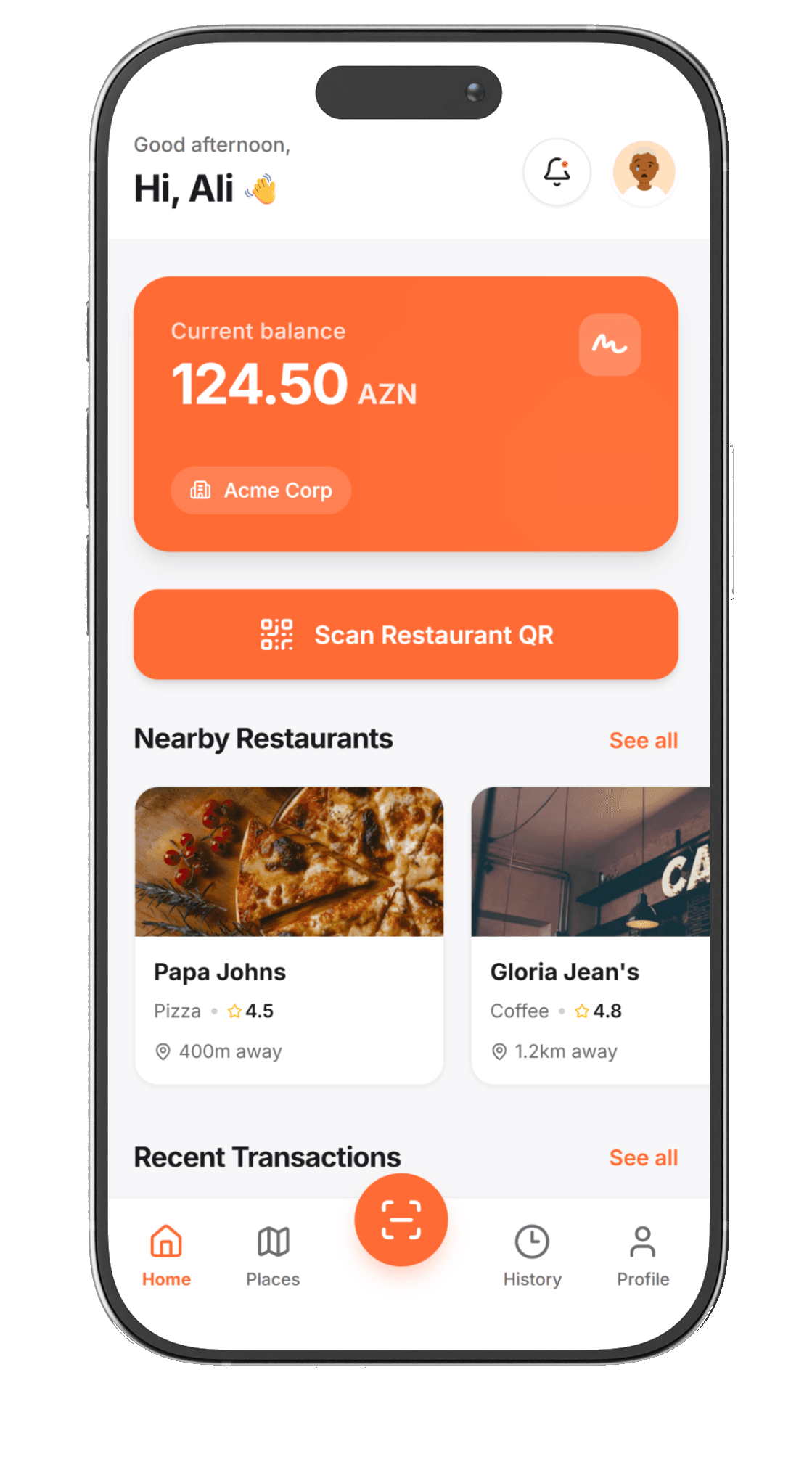Tap the floating center scan button
The width and height of the screenshot is (812, 1457).
[401, 1220]
